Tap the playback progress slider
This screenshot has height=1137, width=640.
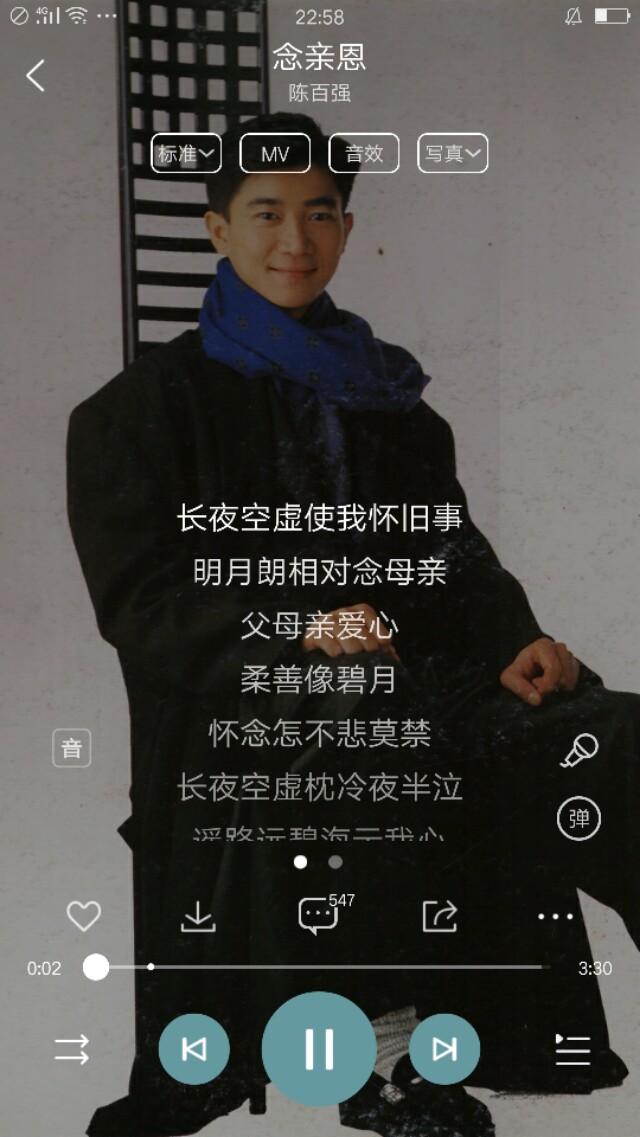coord(320,967)
